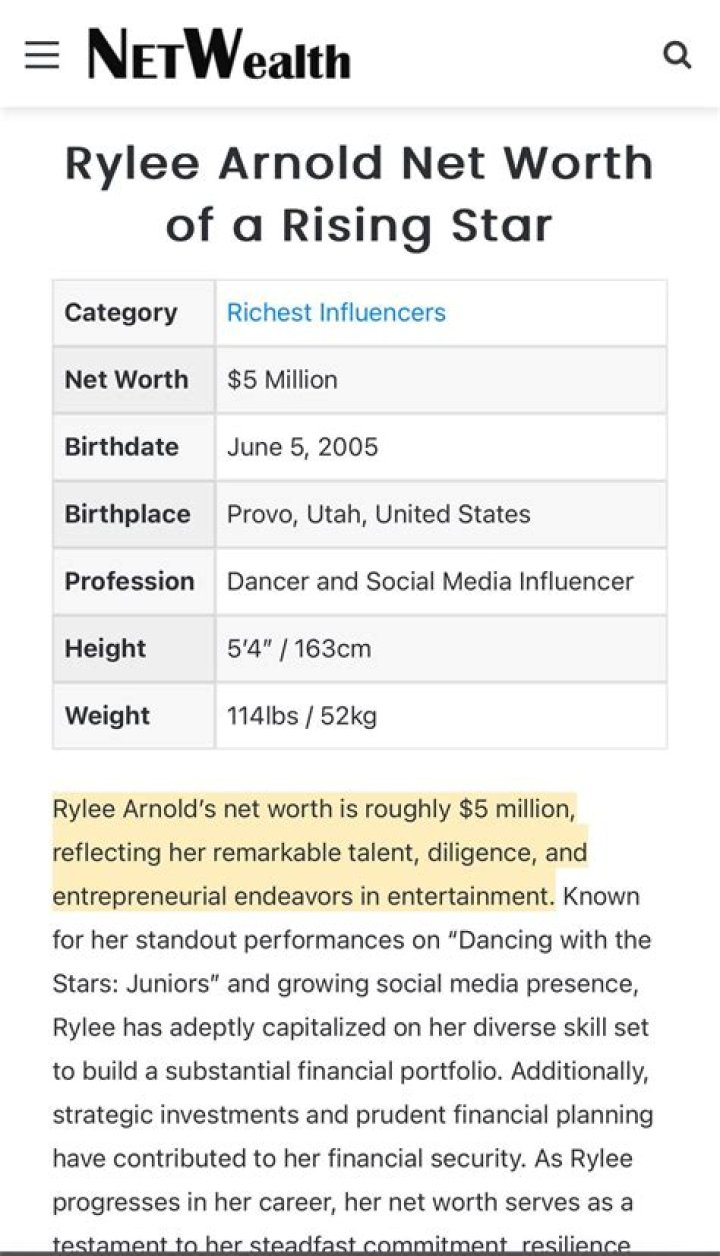Screen dimensions: 720x1256
Task: Click the June 5, 2005 birthdate value
Action: coord(302,447)
